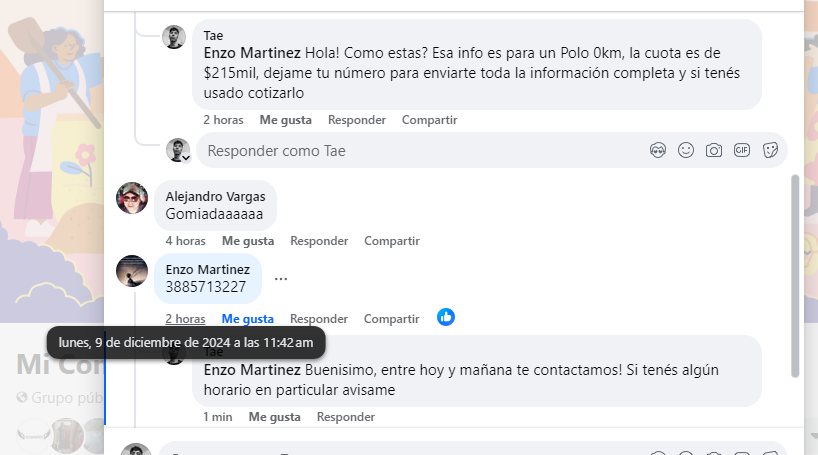818x455 pixels.
Task: Unlike Enzo Martinez's phone number comment
Action: [248, 319]
